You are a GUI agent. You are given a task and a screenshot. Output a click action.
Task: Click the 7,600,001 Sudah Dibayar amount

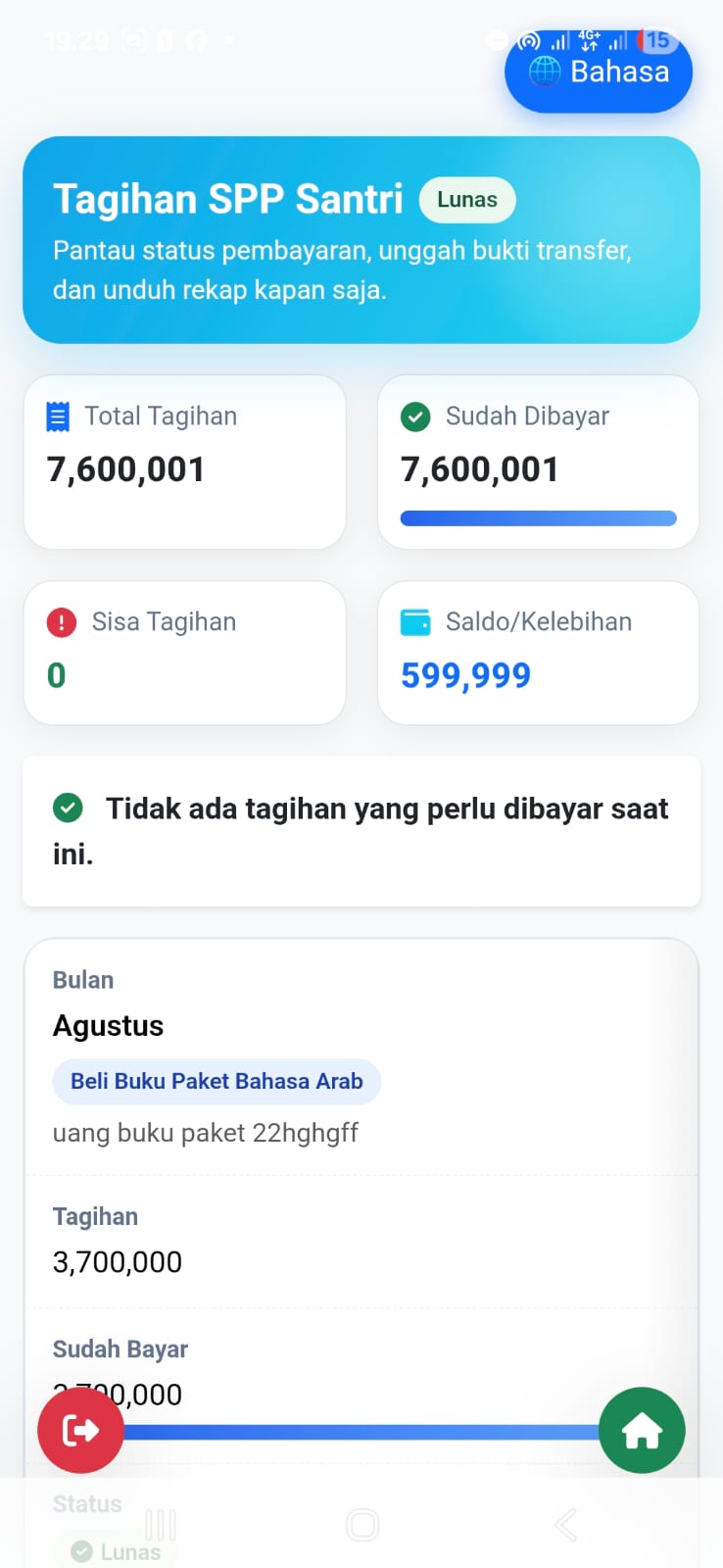point(480,468)
